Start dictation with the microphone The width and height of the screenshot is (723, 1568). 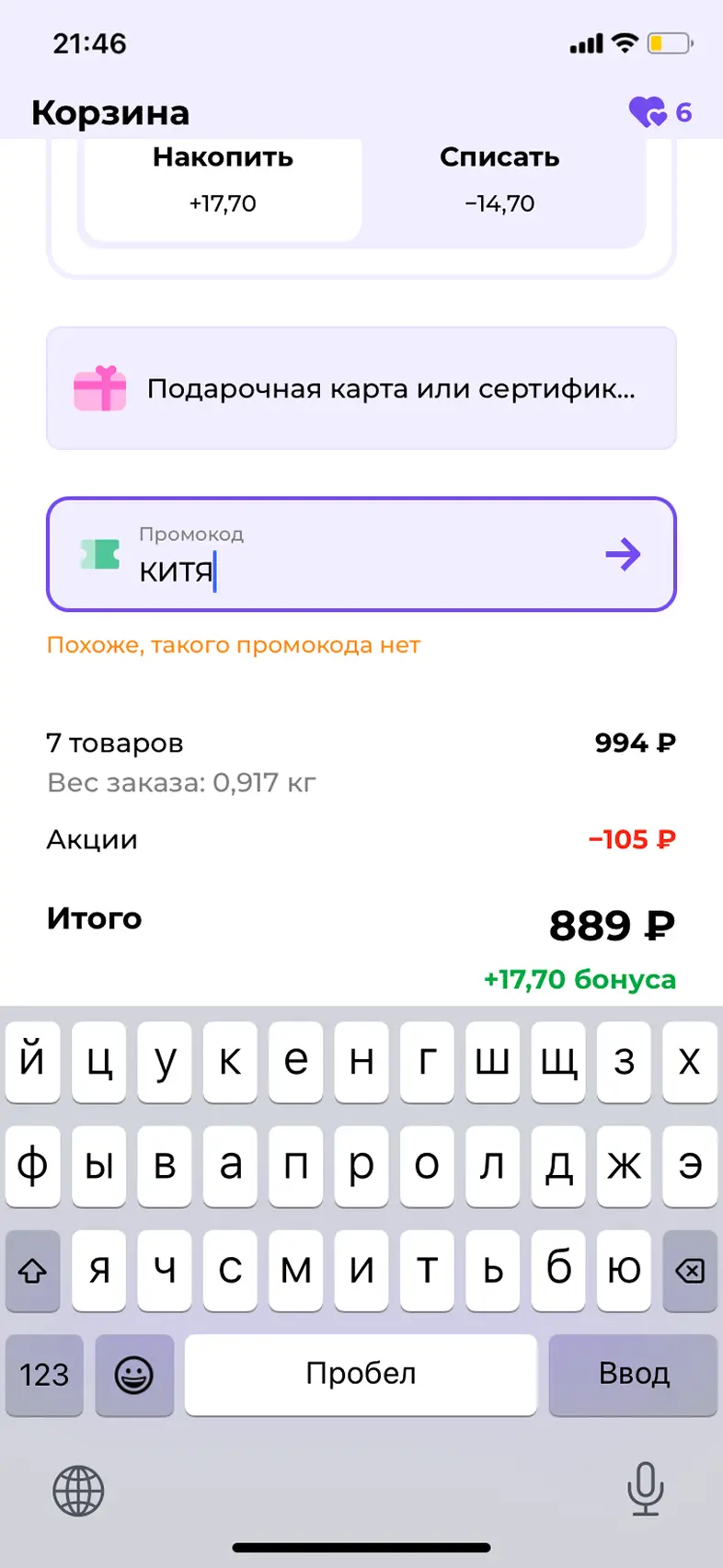(645, 1488)
